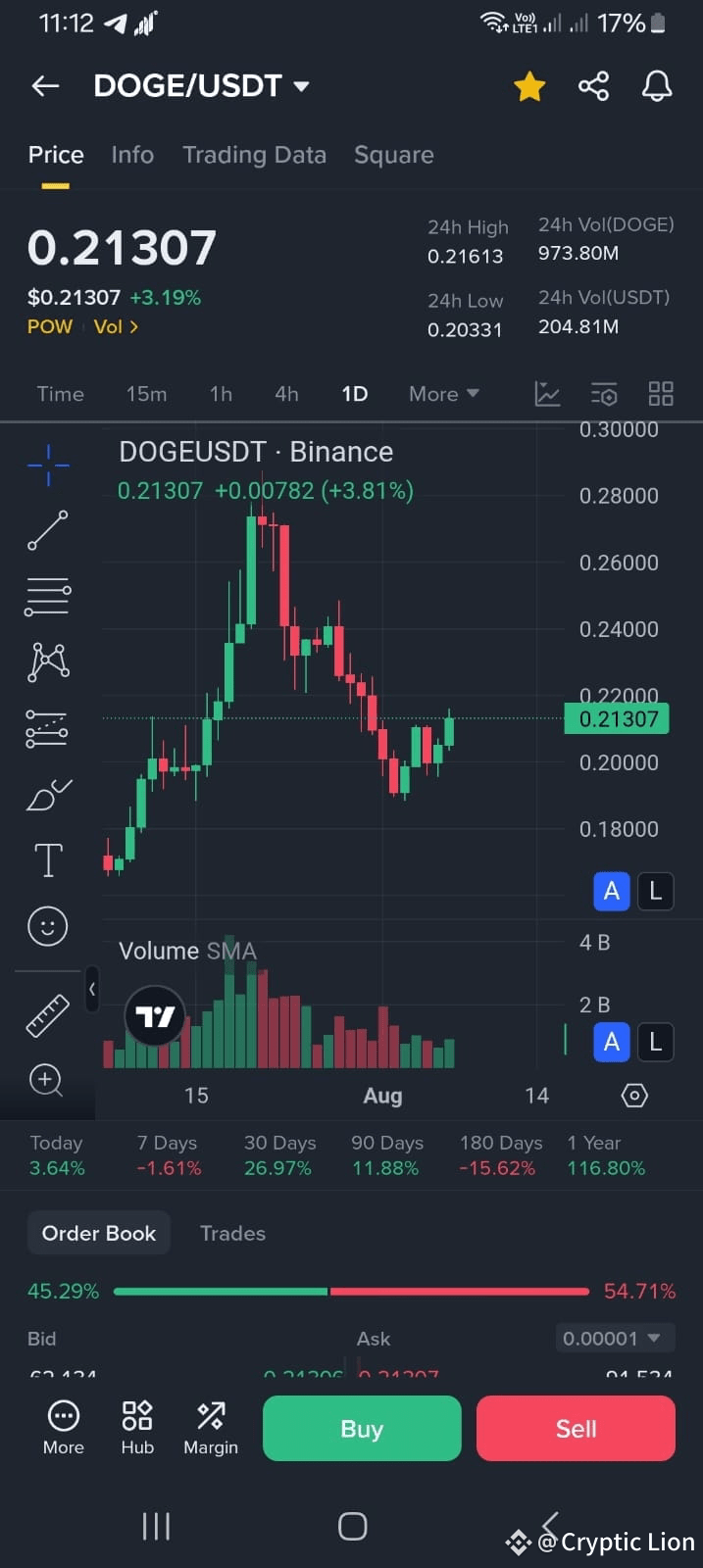The image size is (703, 1568).
Task: Open chart indicators icon
Action: click(547, 394)
